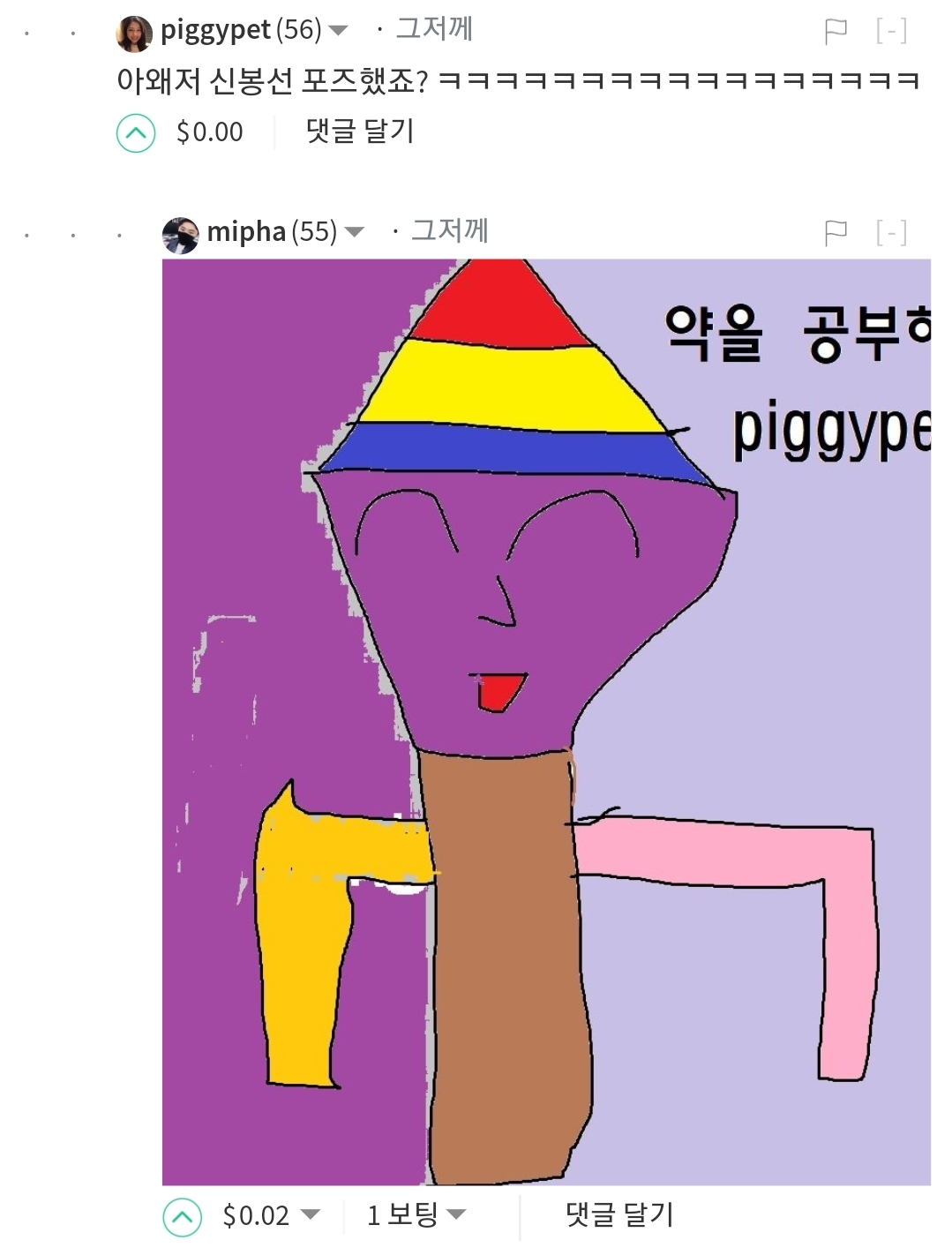
Task: Open the drawing image in mipha's comment
Action: [546, 722]
